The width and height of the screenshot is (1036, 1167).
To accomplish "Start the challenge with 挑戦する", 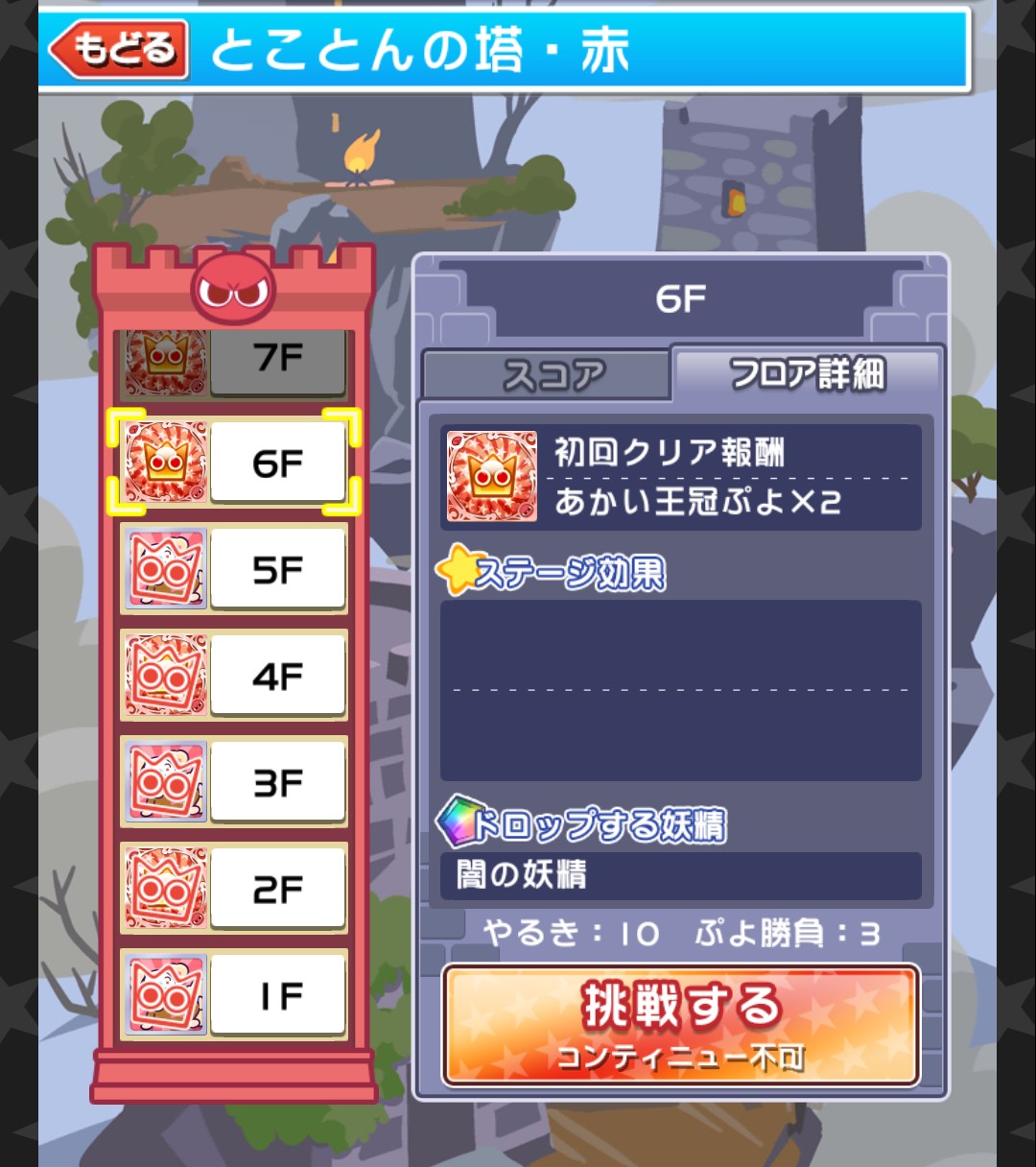I will pyautogui.click(x=680, y=1026).
